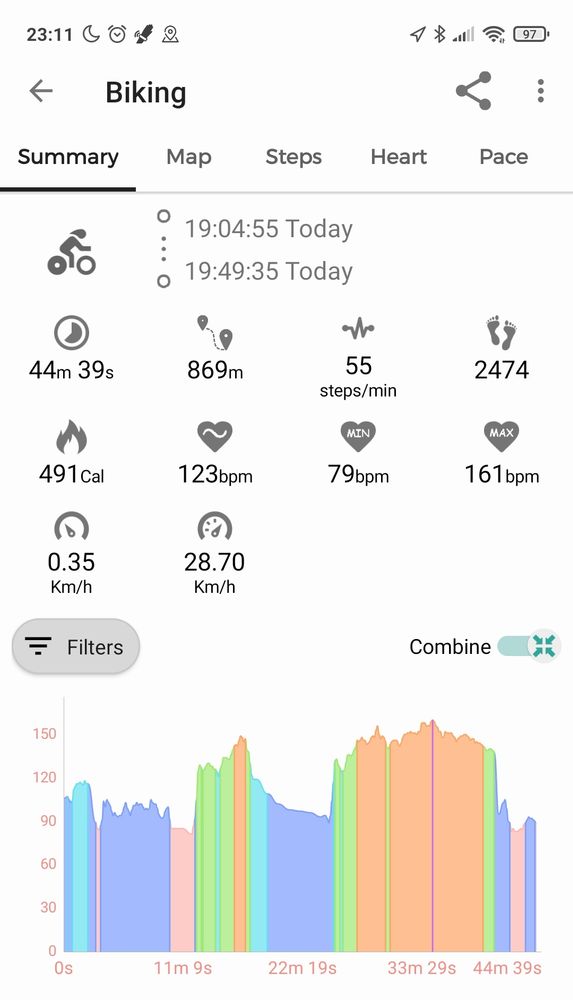This screenshot has width=573, height=1000.
Task: Open the three-dot overflow menu
Action: pyautogui.click(x=540, y=91)
